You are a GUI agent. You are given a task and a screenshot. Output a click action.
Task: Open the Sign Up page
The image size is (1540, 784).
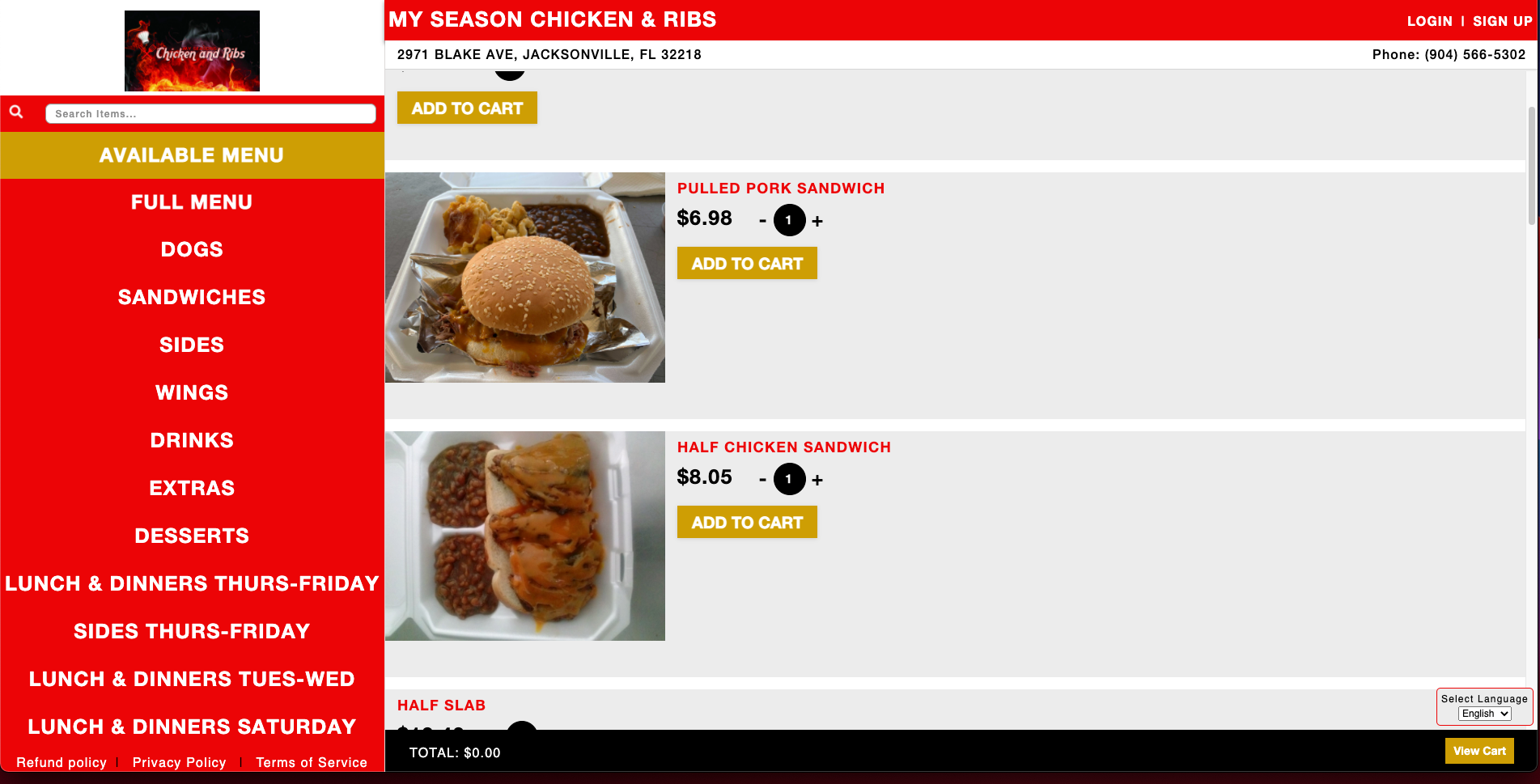coord(1502,22)
